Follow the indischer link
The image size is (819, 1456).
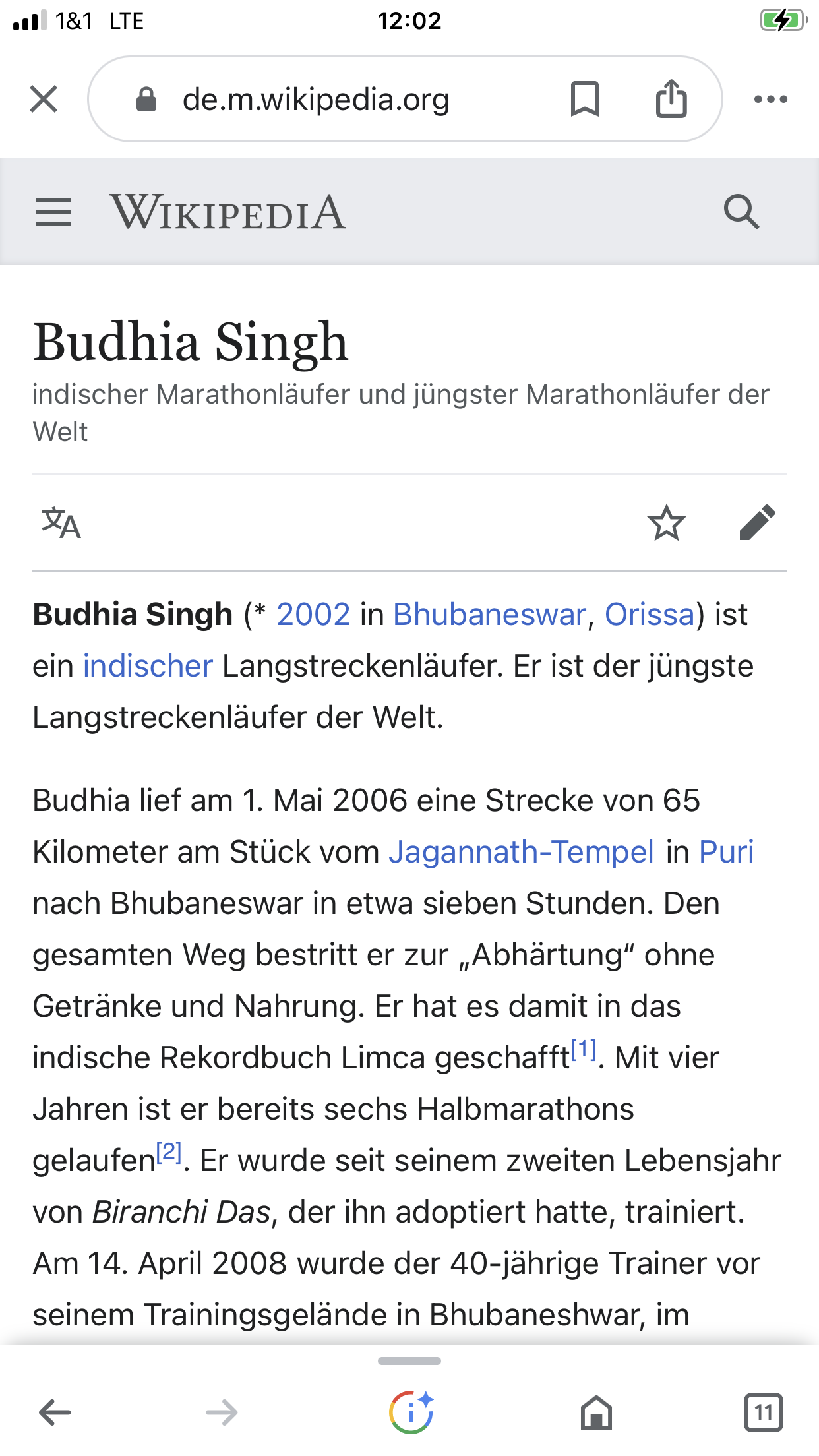[x=148, y=666]
